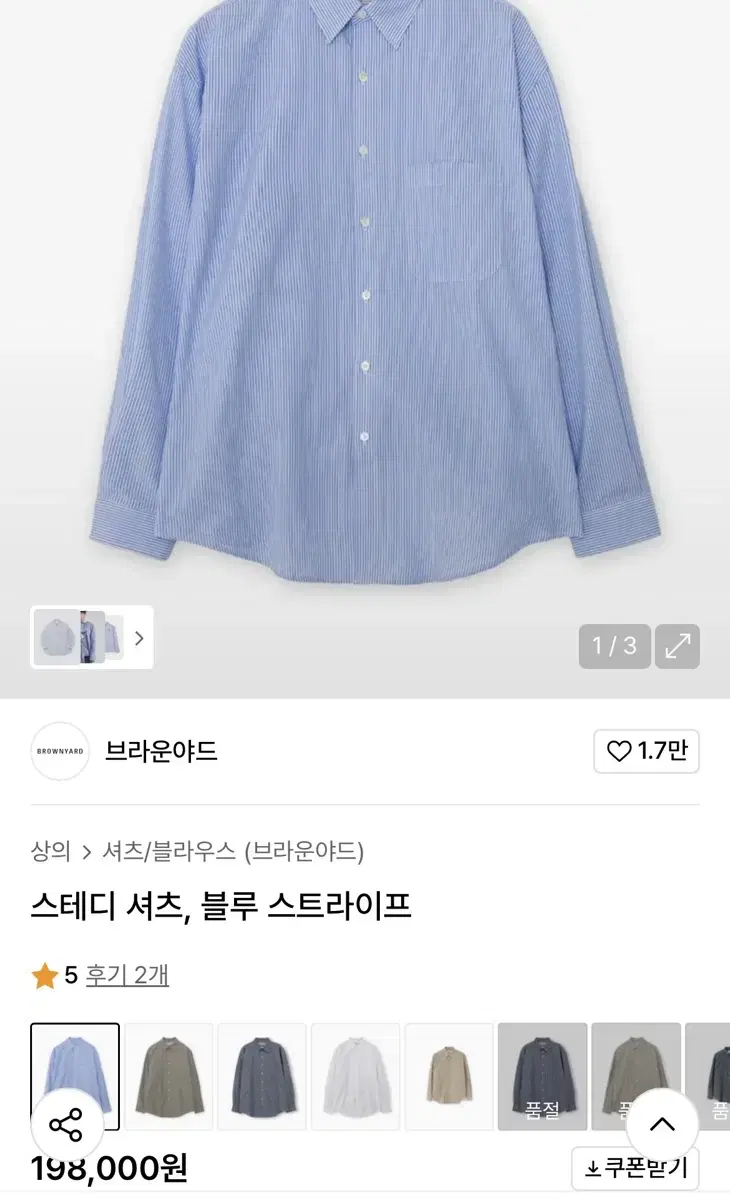Viewport: 730px width, 1200px height.
Task: Tap the star rating icon
Action: (x=44, y=977)
